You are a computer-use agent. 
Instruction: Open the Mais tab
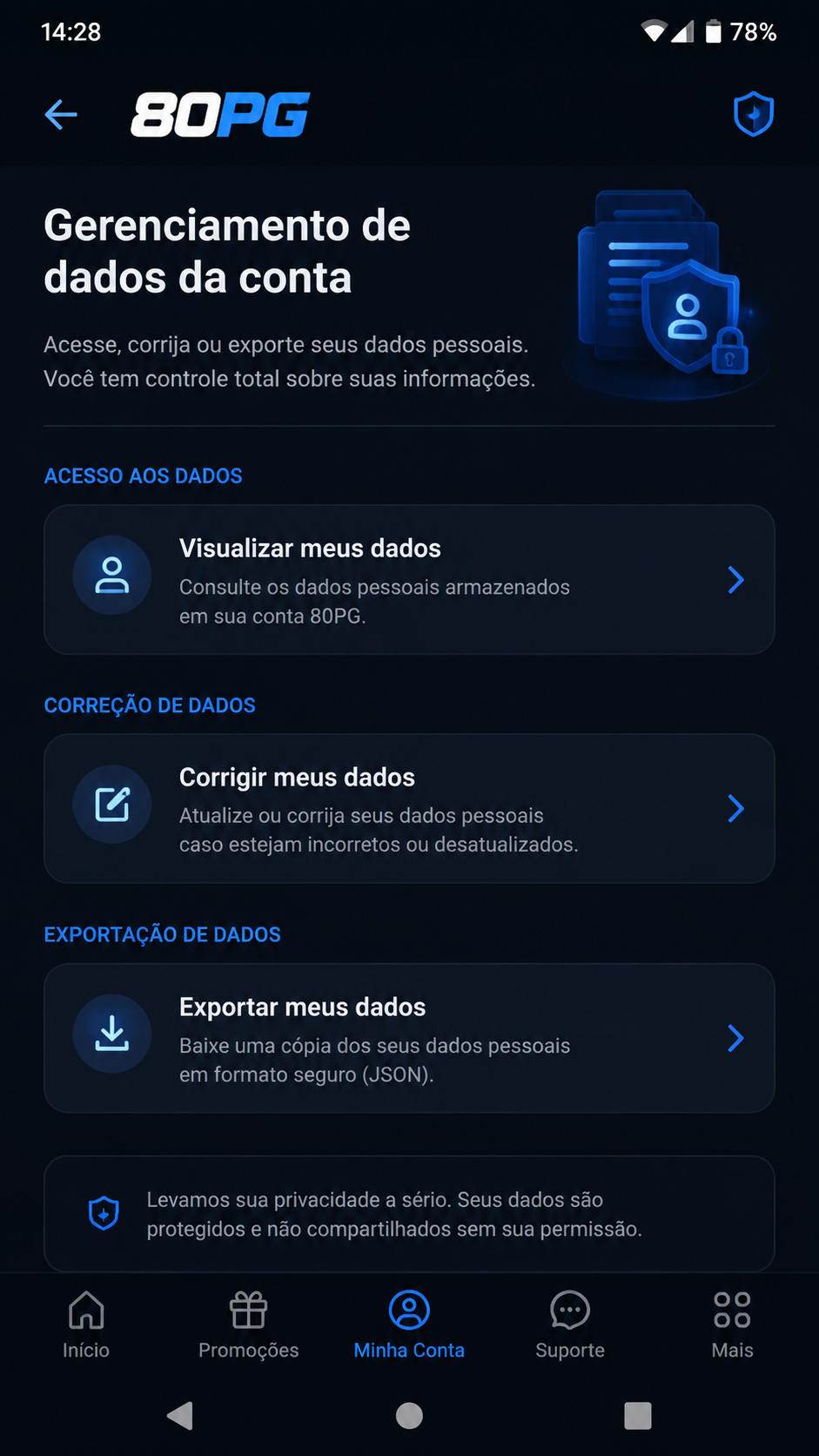click(732, 1325)
